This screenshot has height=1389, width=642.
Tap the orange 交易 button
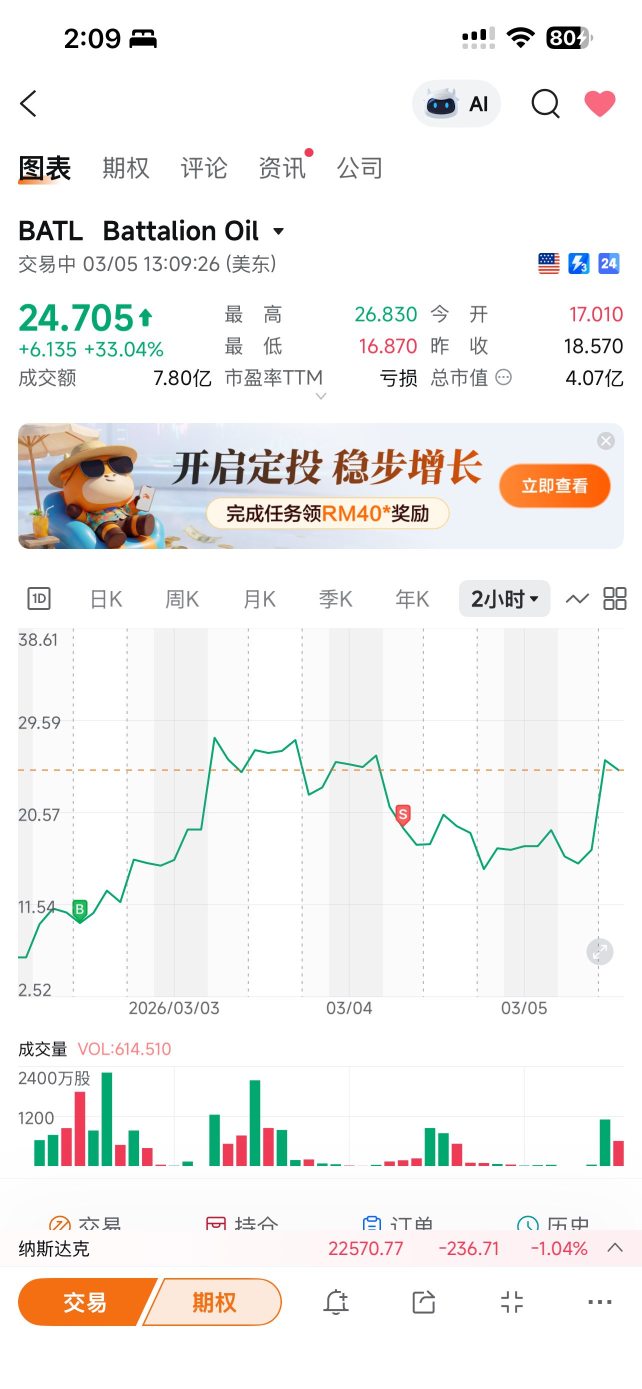[86, 1302]
